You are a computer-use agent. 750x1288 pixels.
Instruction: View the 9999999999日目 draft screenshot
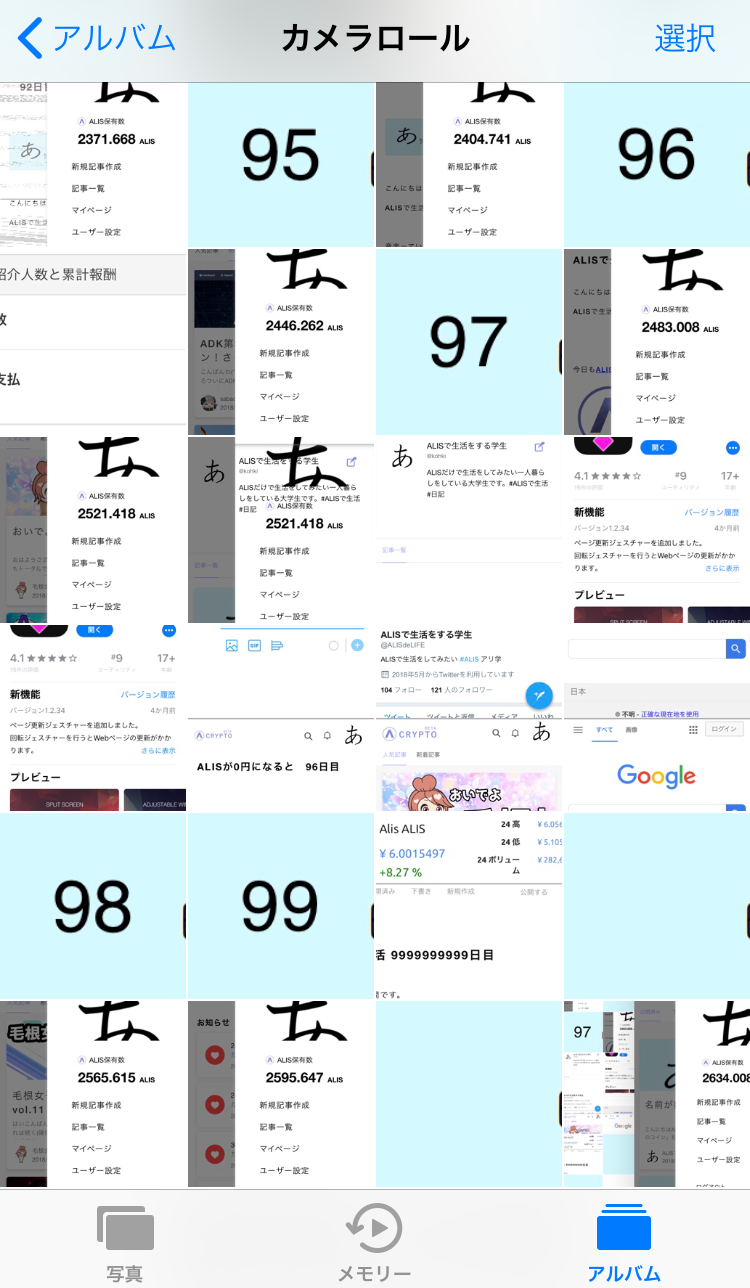[469, 955]
